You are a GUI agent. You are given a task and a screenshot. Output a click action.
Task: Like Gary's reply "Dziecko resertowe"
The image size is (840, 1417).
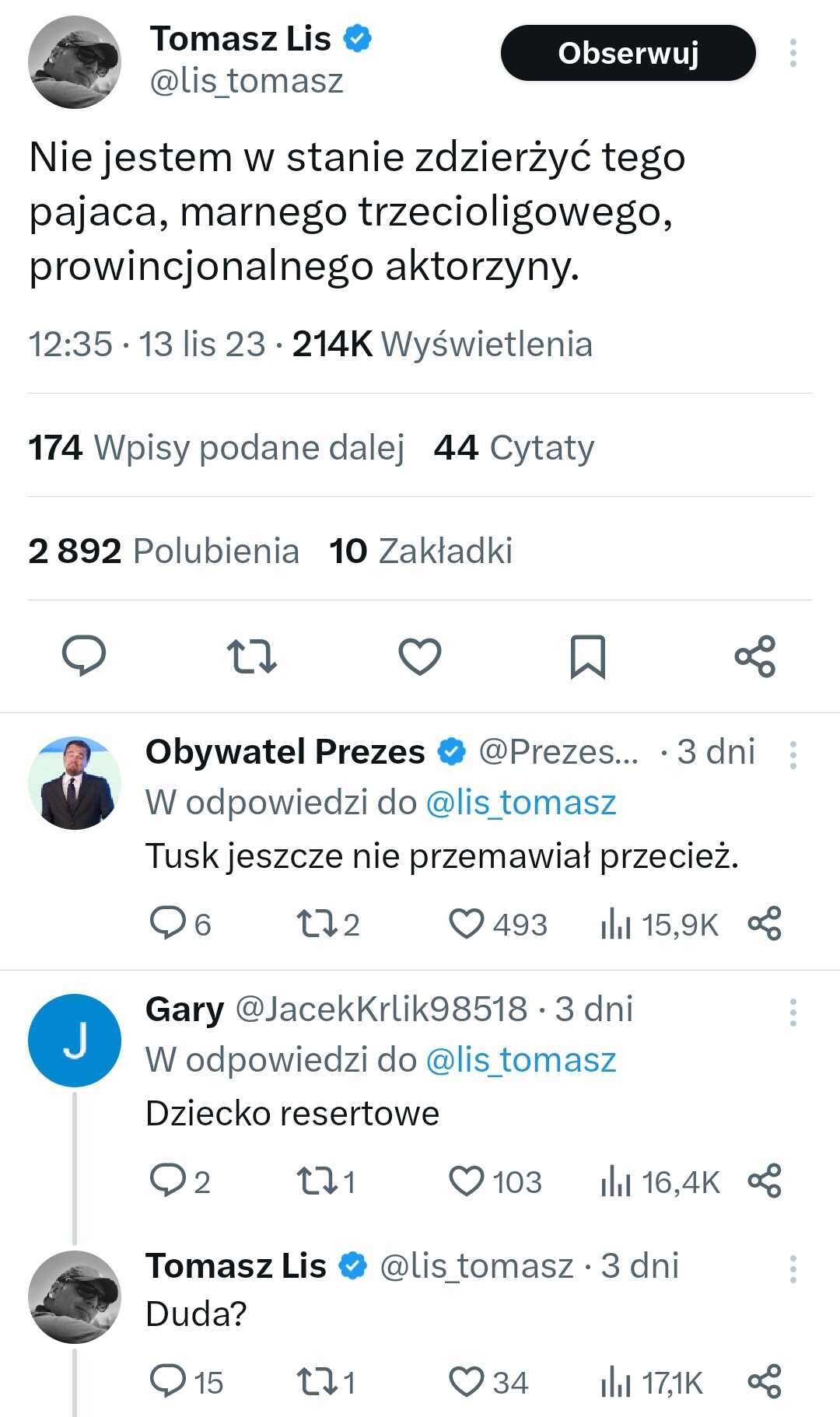(495, 1181)
